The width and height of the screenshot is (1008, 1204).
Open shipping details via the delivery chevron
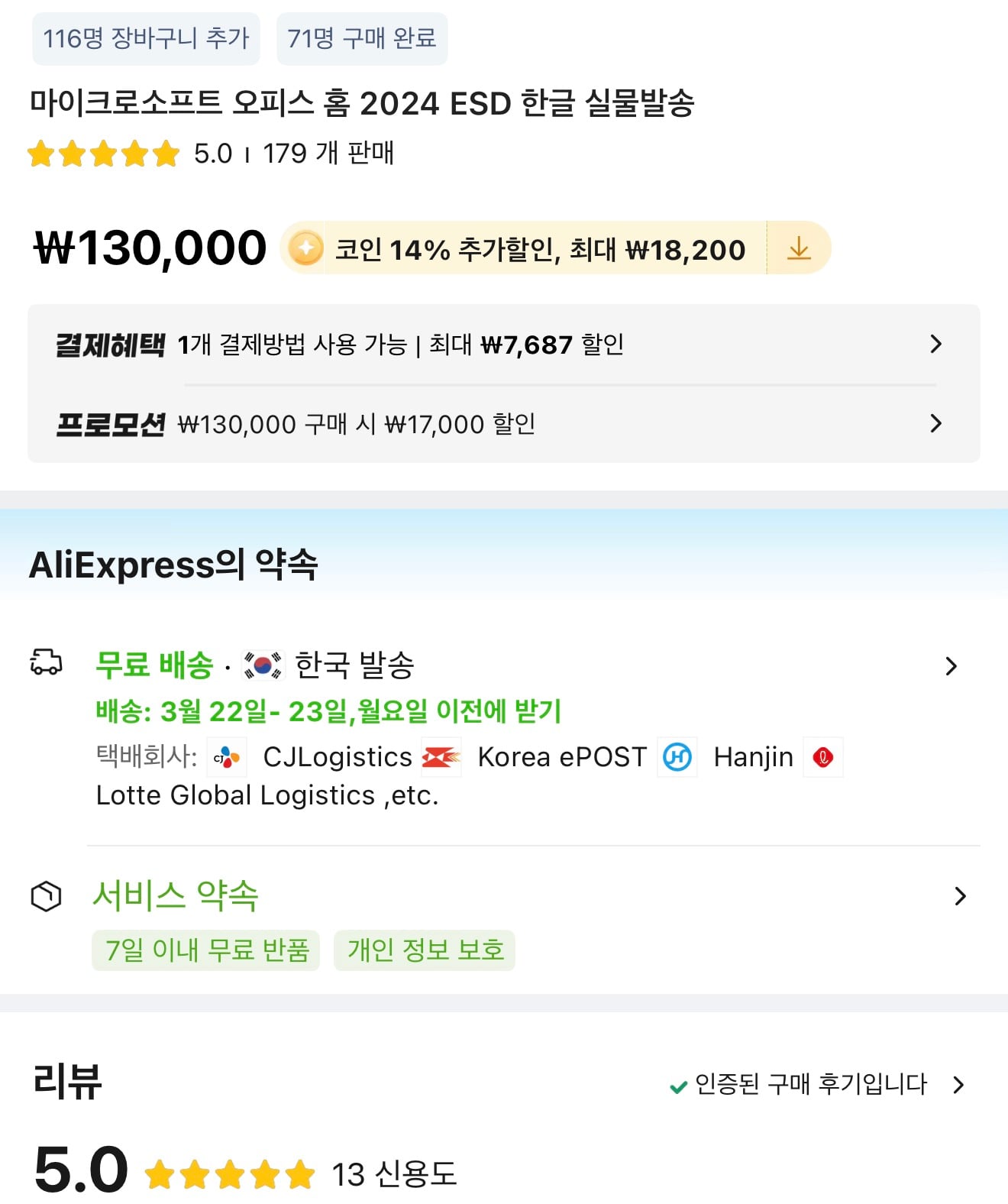(952, 665)
